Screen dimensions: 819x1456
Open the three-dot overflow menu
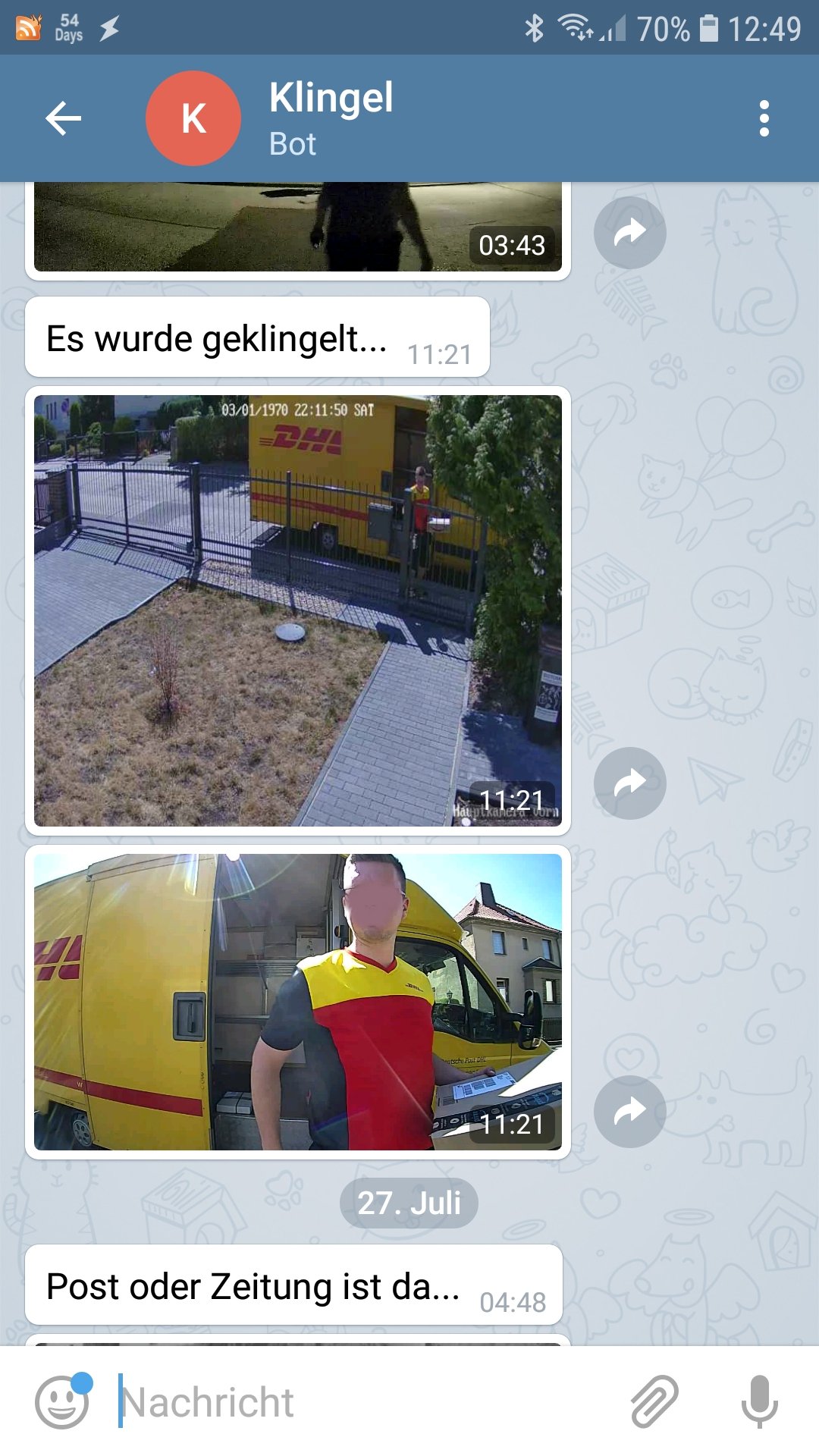pyautogui.click(x=764, y=118)
